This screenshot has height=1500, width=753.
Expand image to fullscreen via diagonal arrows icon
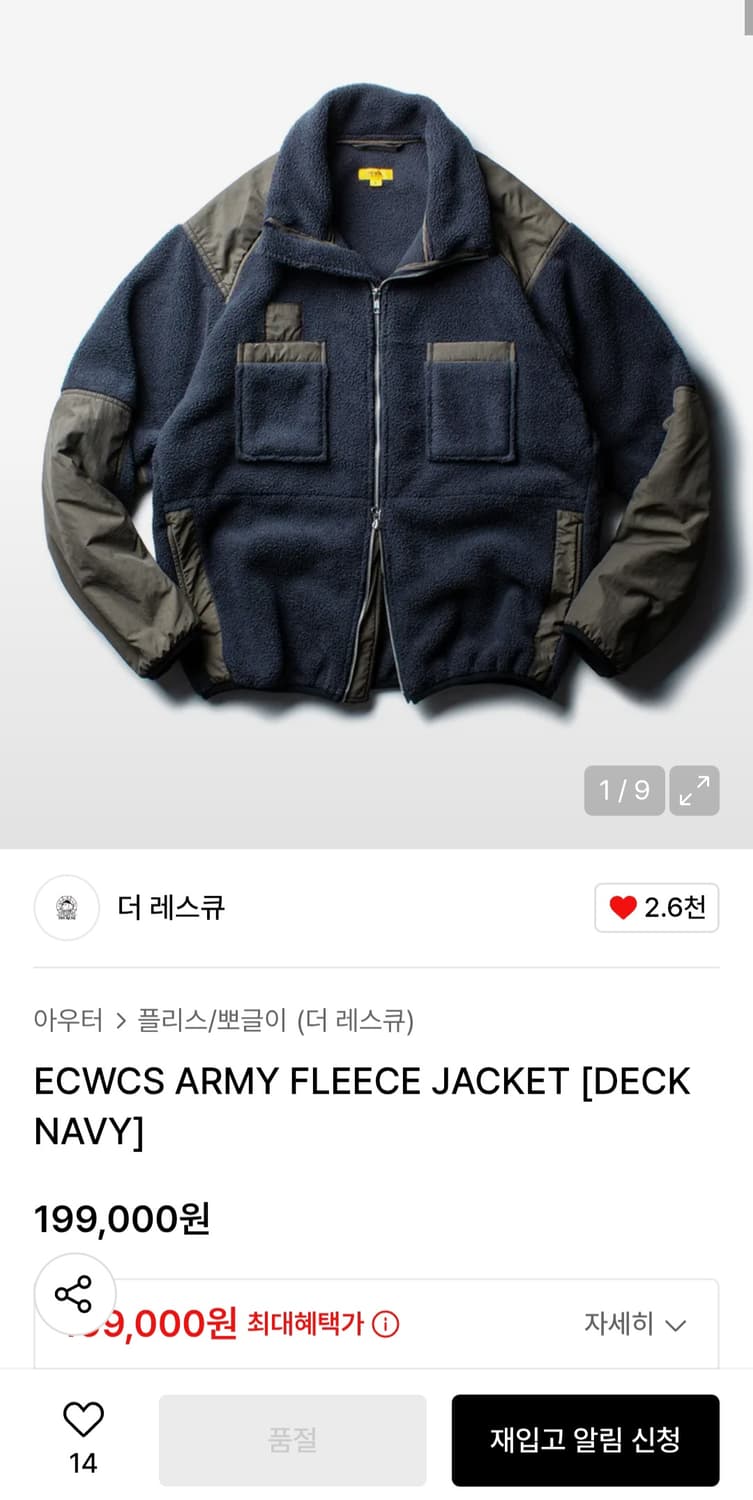click(694, 790)
